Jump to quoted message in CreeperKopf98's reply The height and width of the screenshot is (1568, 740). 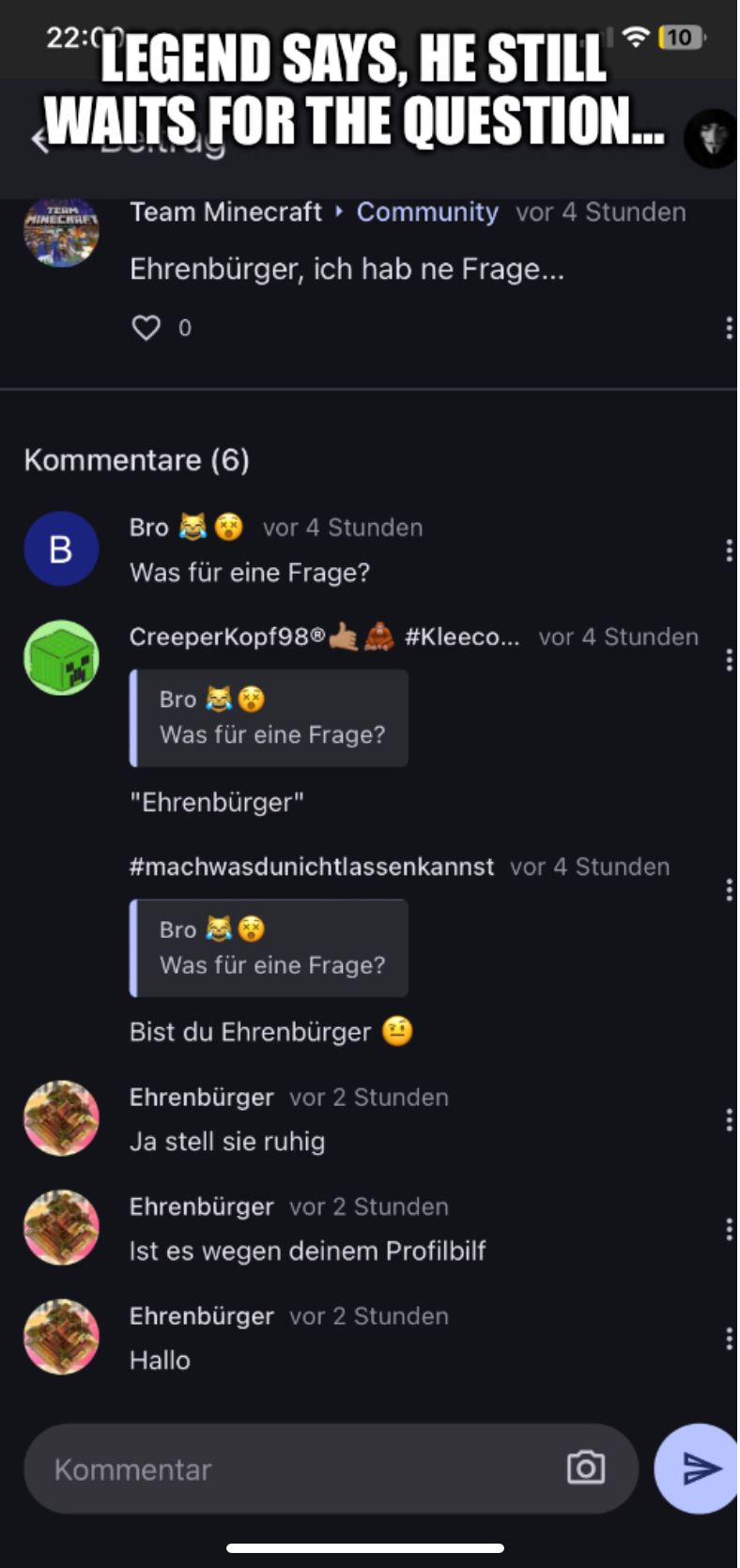[270, 718]
